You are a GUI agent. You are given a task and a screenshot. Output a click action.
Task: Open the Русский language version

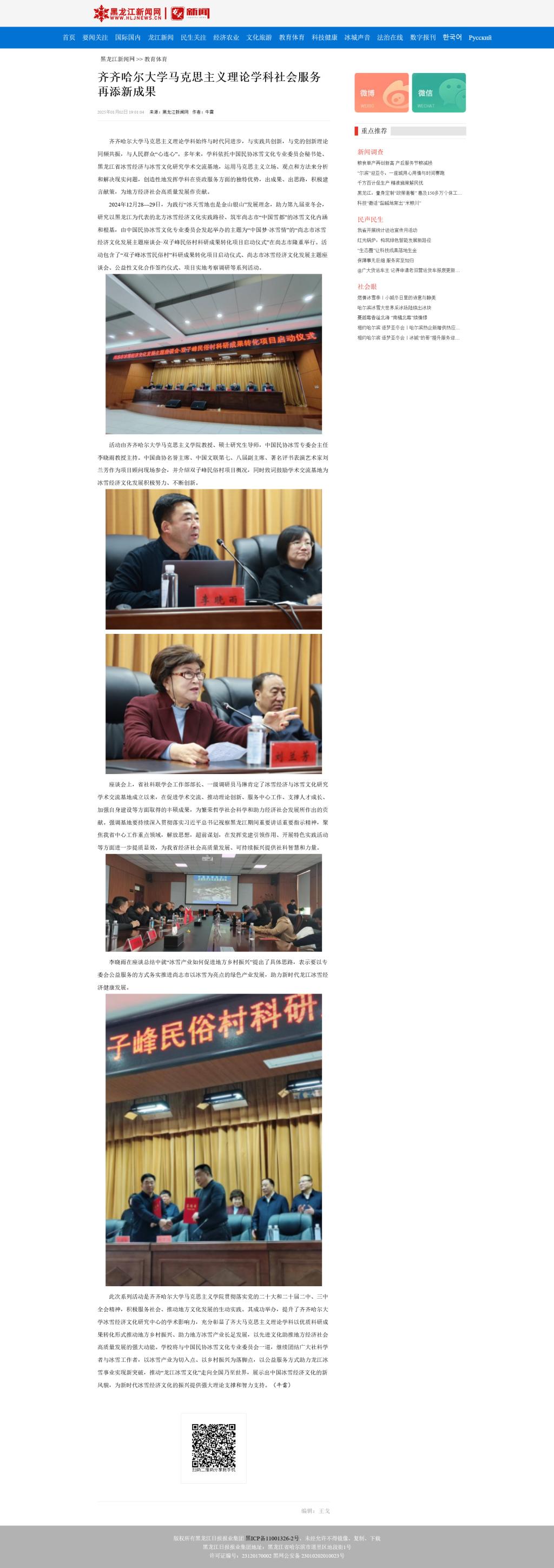pos(480,38)
